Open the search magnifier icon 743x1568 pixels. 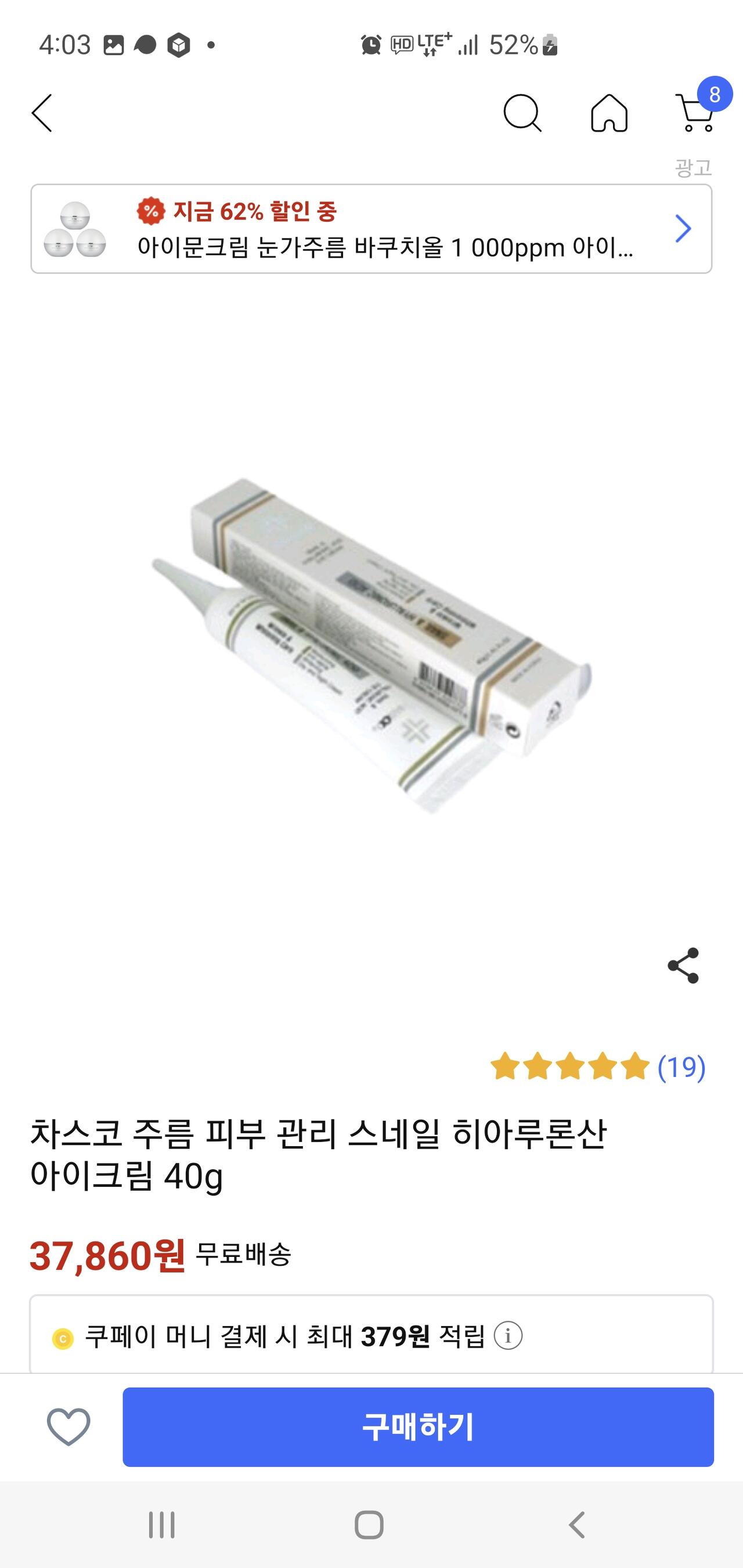522,113
